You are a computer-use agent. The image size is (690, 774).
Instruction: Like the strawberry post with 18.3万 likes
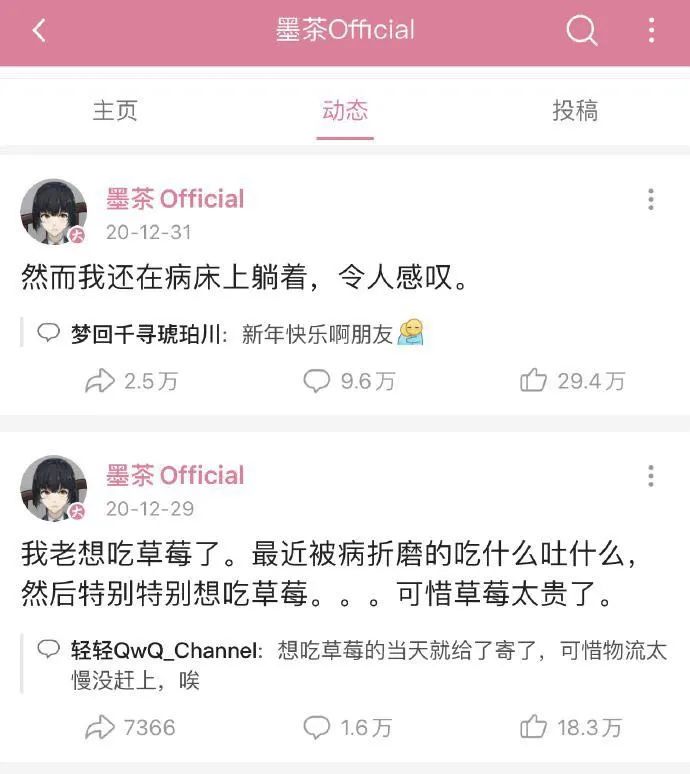tap(572, 727)
